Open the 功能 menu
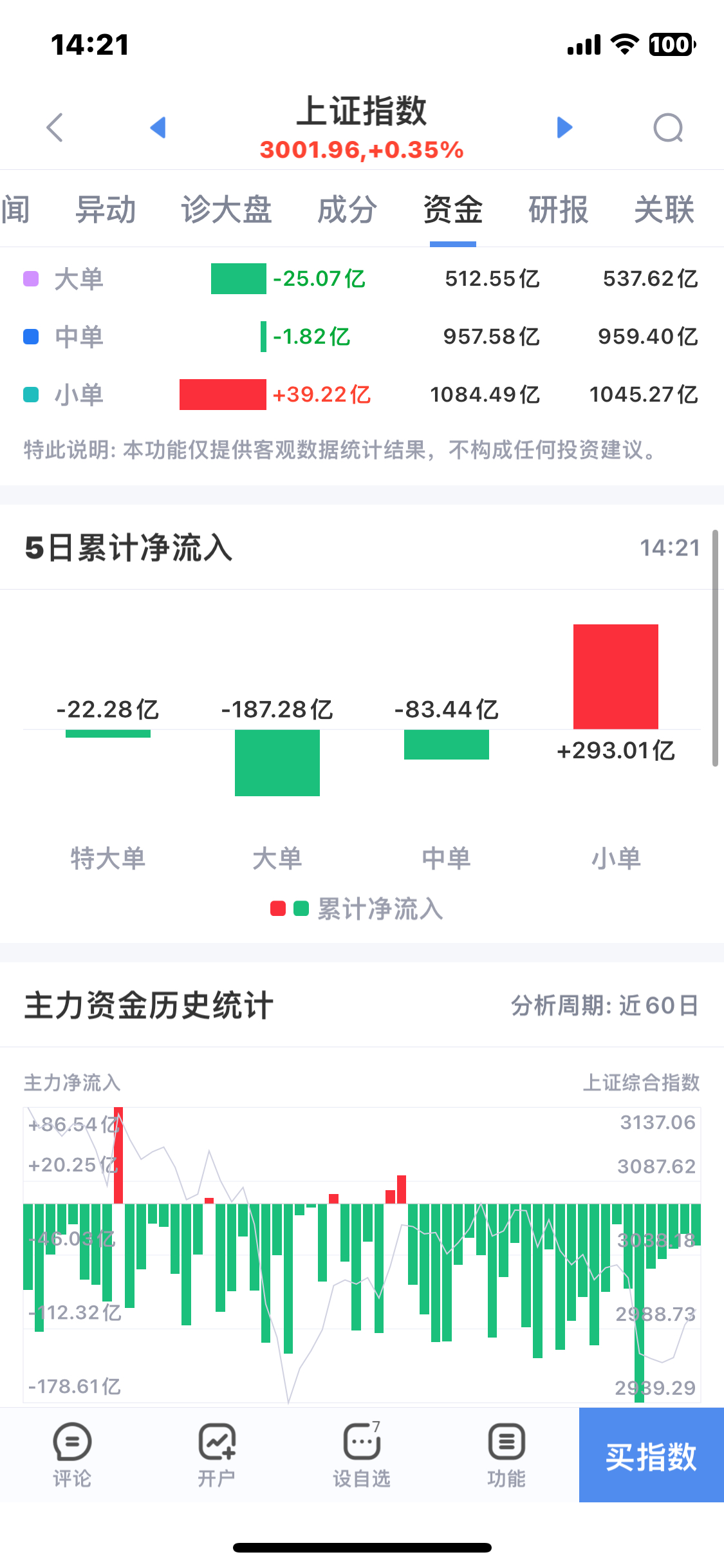The image size is (724, 1568). click(x=506, y=1455)
